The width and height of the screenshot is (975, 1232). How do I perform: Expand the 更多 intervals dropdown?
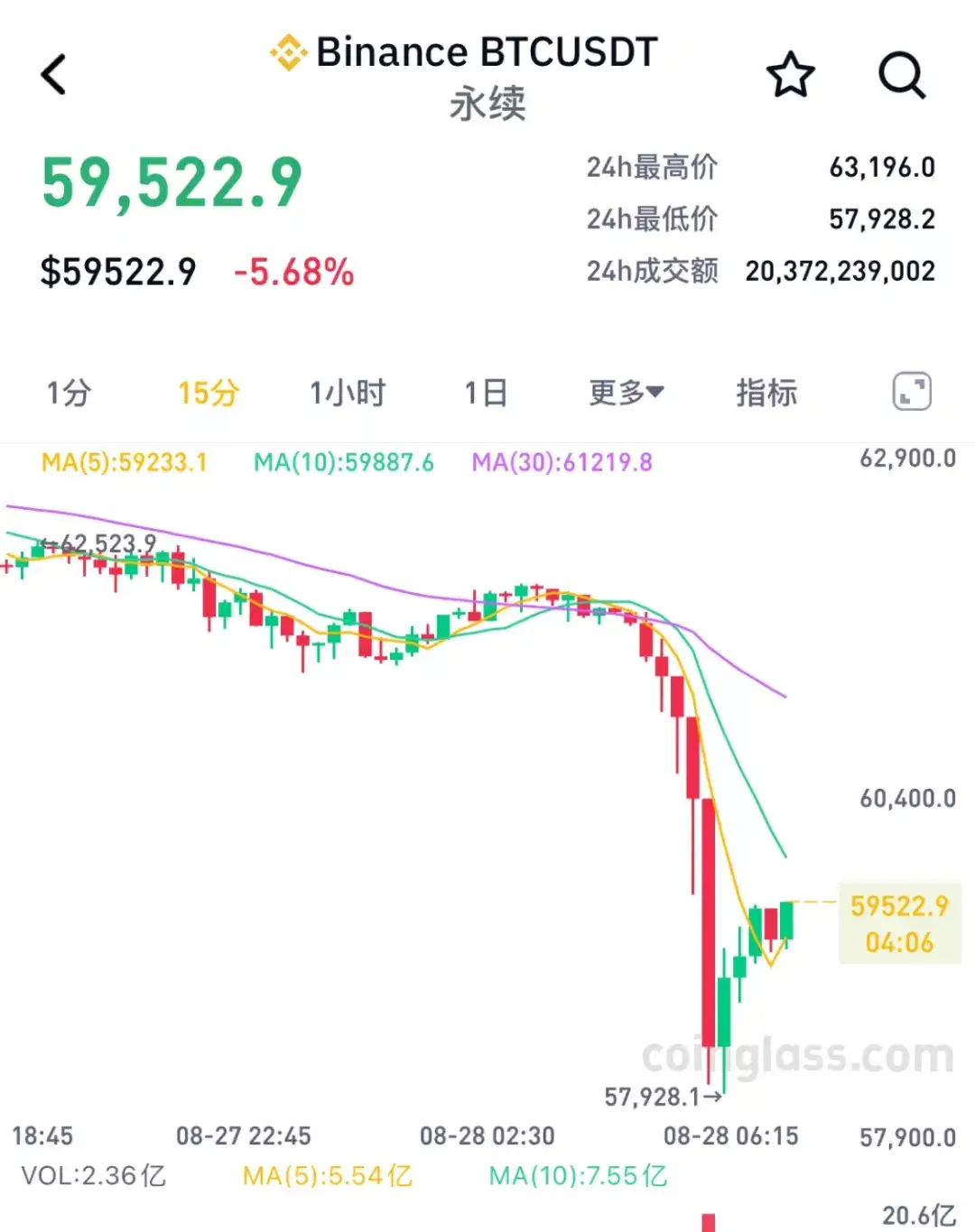626,393
